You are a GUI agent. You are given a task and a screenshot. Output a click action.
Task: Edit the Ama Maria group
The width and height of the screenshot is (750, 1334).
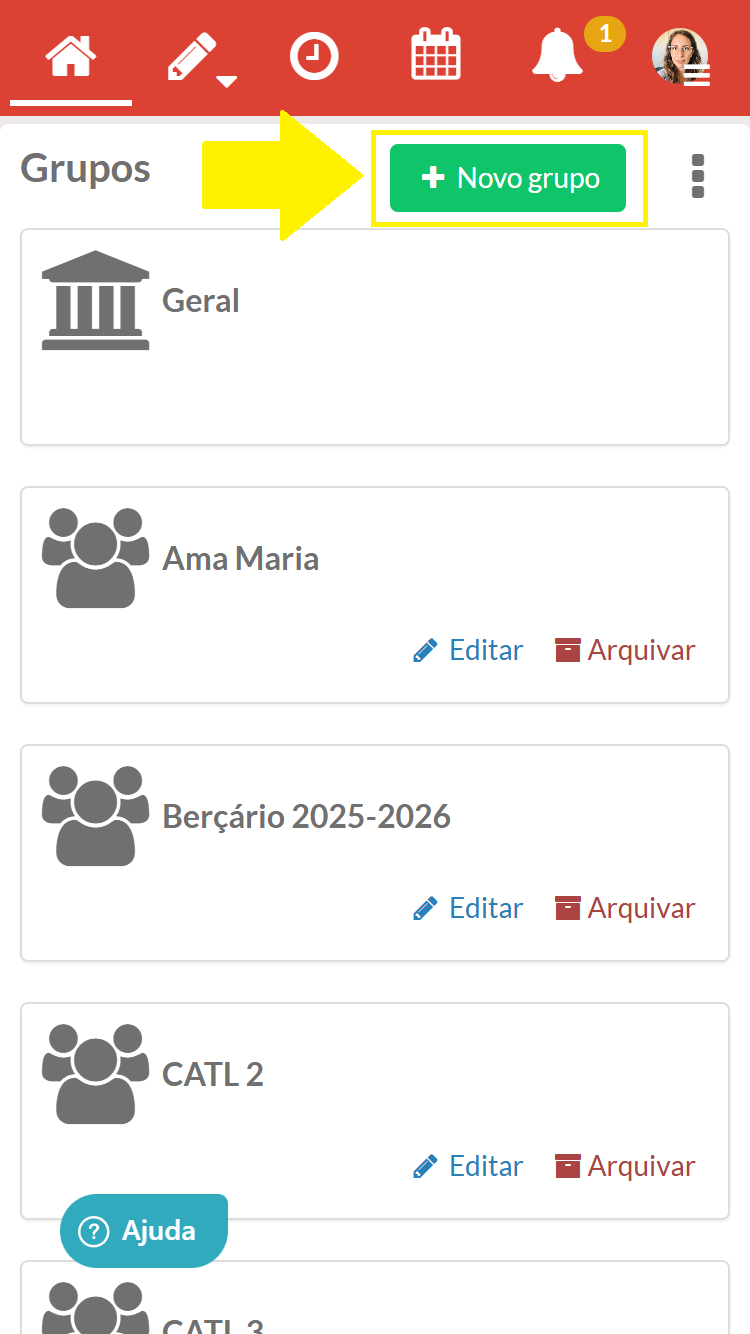point(469,650)
